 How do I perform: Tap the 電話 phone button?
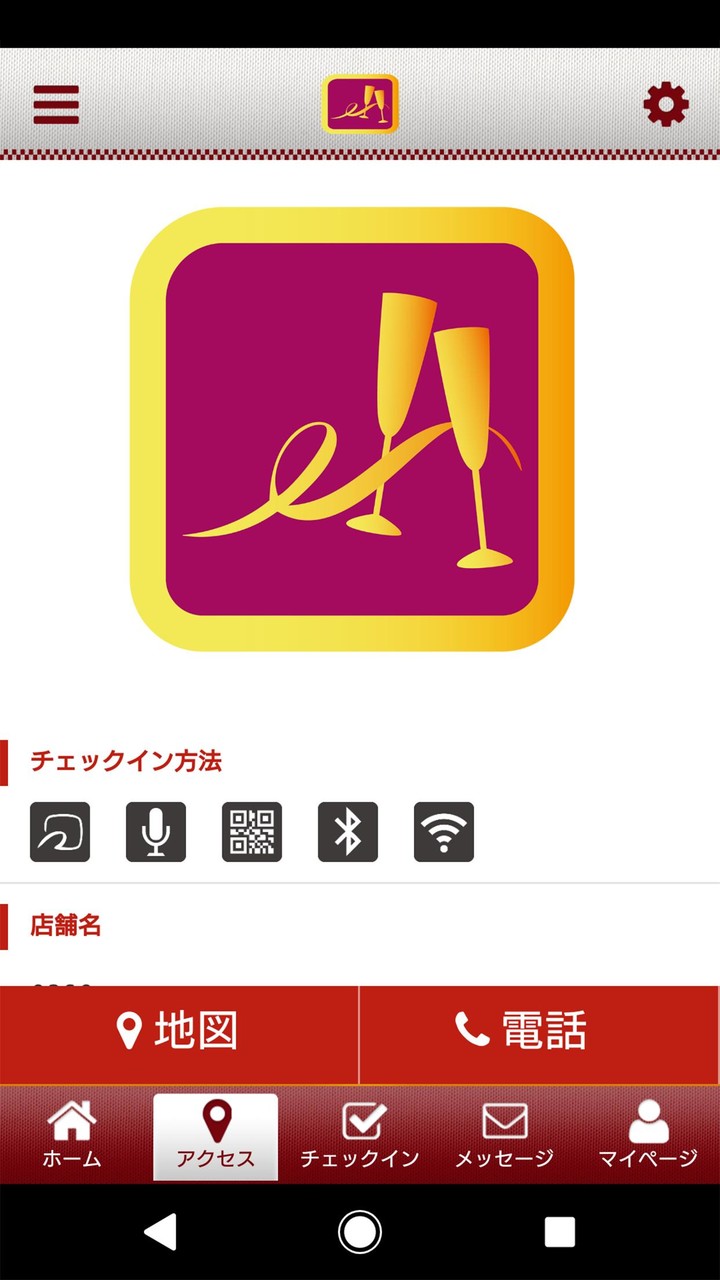(x=539, y=1032)
